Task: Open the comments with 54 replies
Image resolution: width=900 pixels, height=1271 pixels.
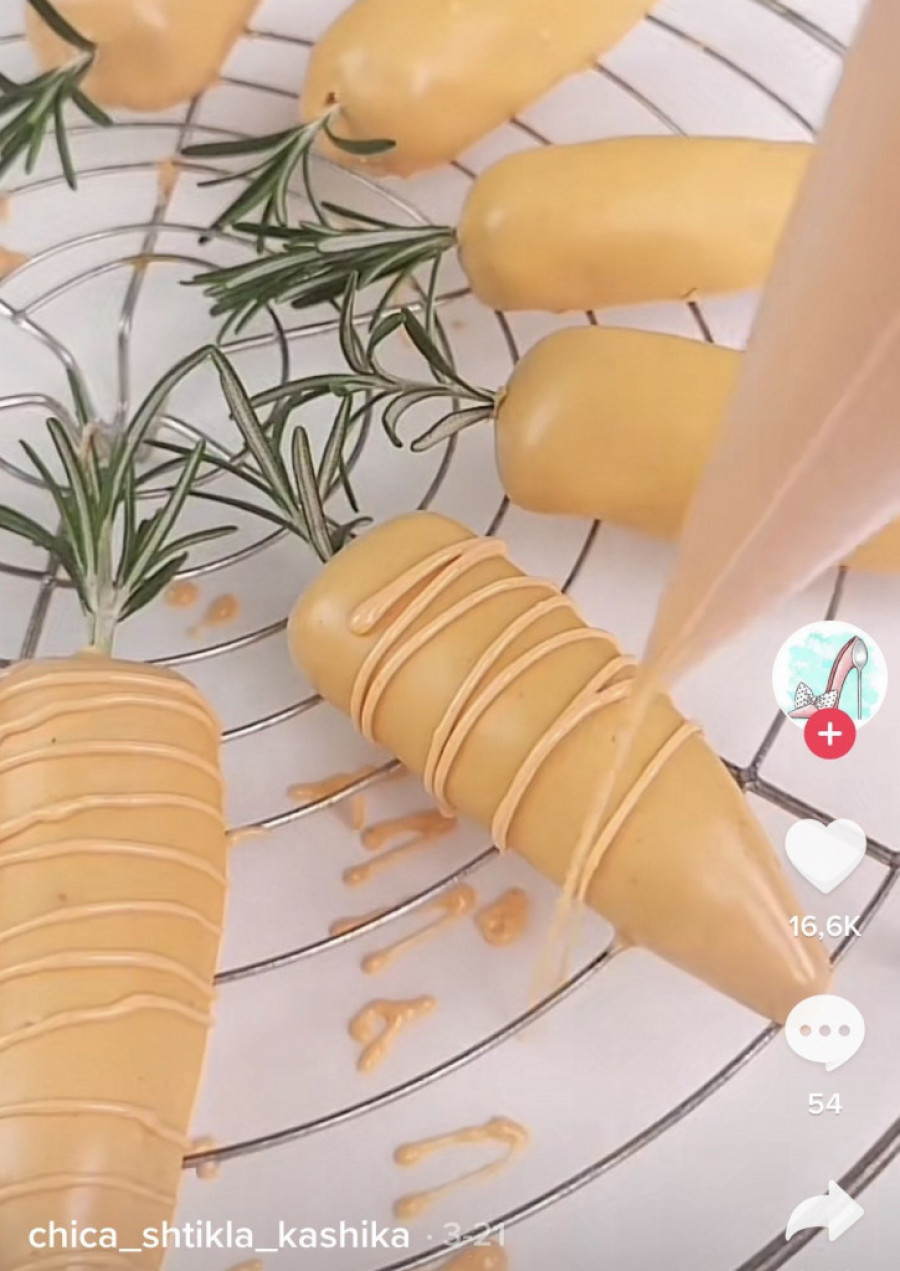Action: [x=825, y=1033]
